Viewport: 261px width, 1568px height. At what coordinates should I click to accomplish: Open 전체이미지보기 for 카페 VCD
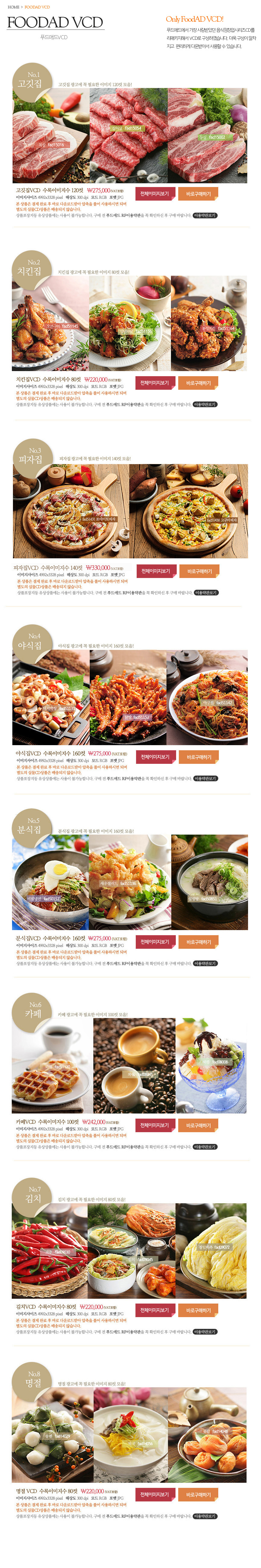click(154, 1126)
